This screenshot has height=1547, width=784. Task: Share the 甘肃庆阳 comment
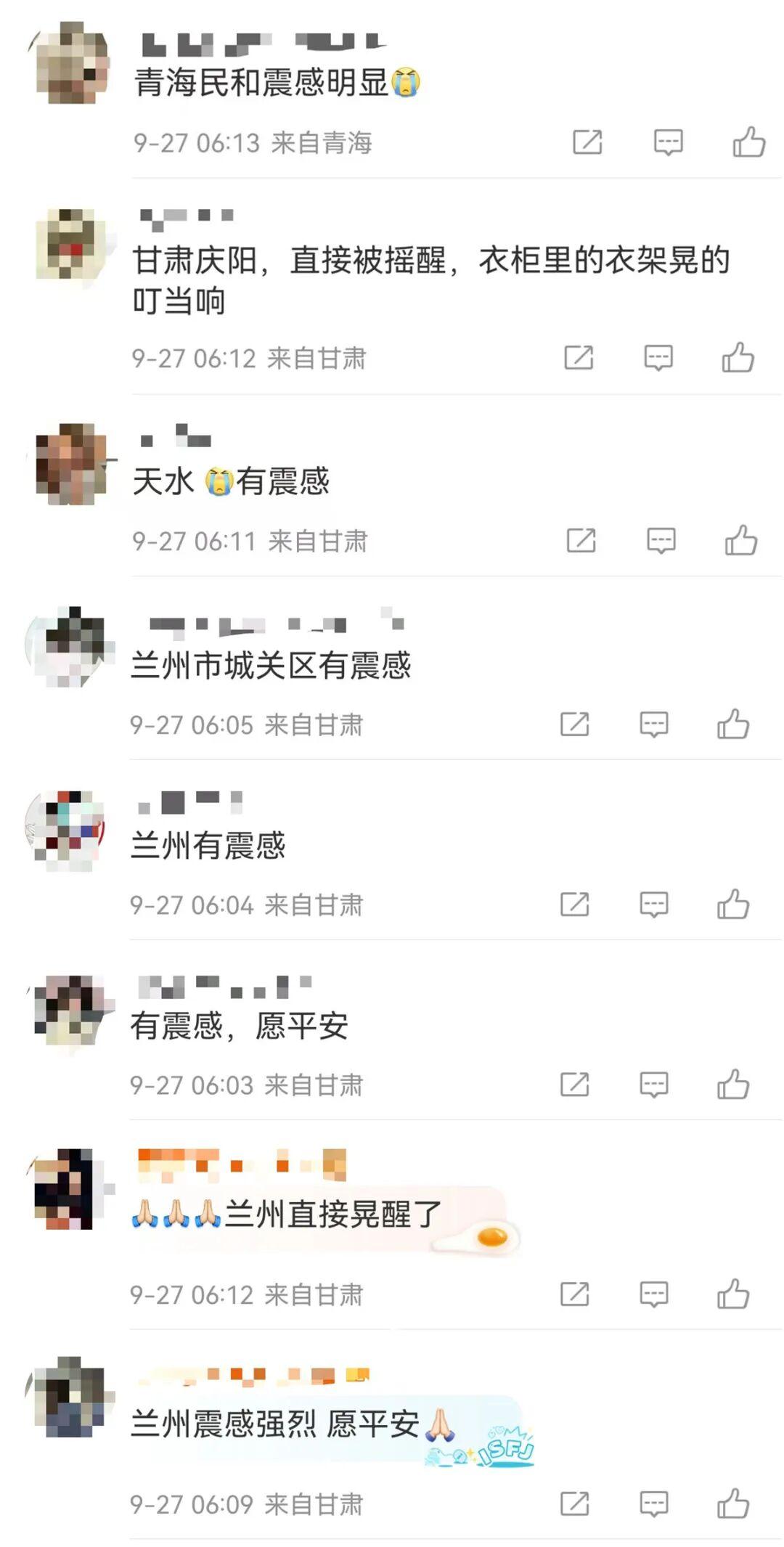[x=579, y=358]
